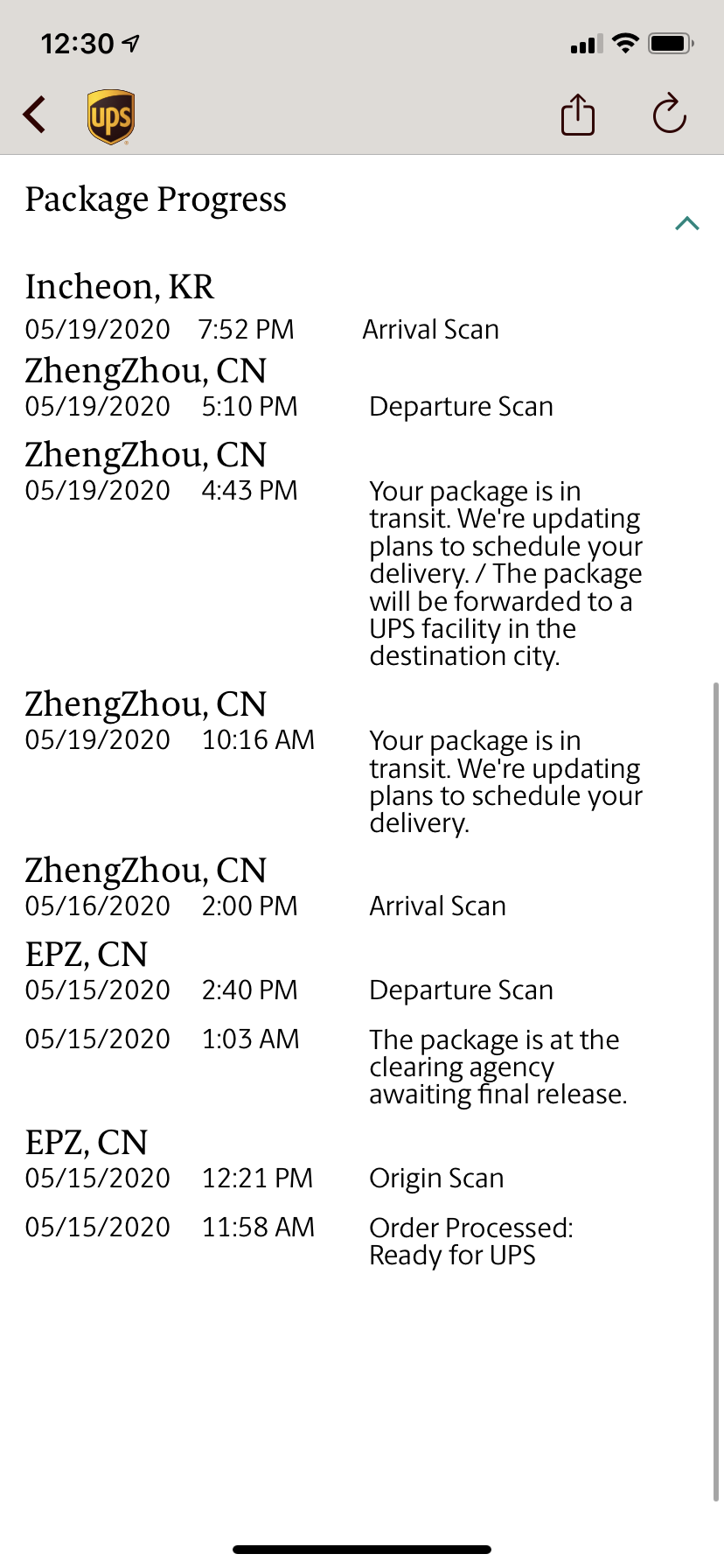
Task: Refresh the package tracking page
Action: [x=670, y=114]
